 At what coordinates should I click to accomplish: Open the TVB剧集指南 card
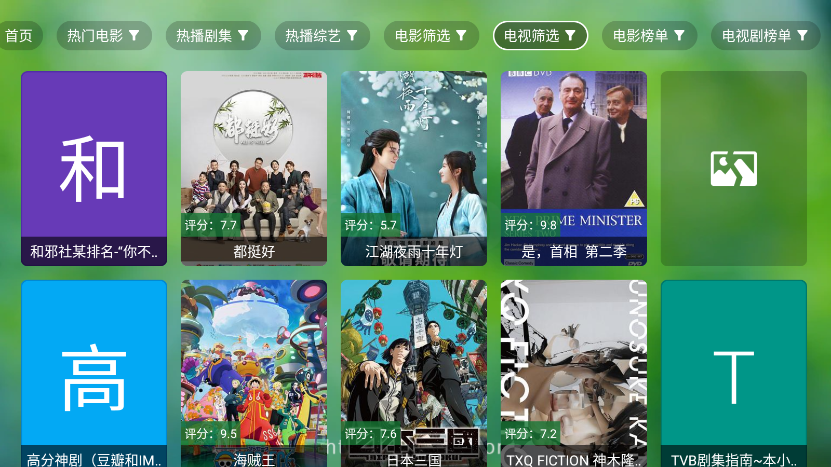(734, 374)
